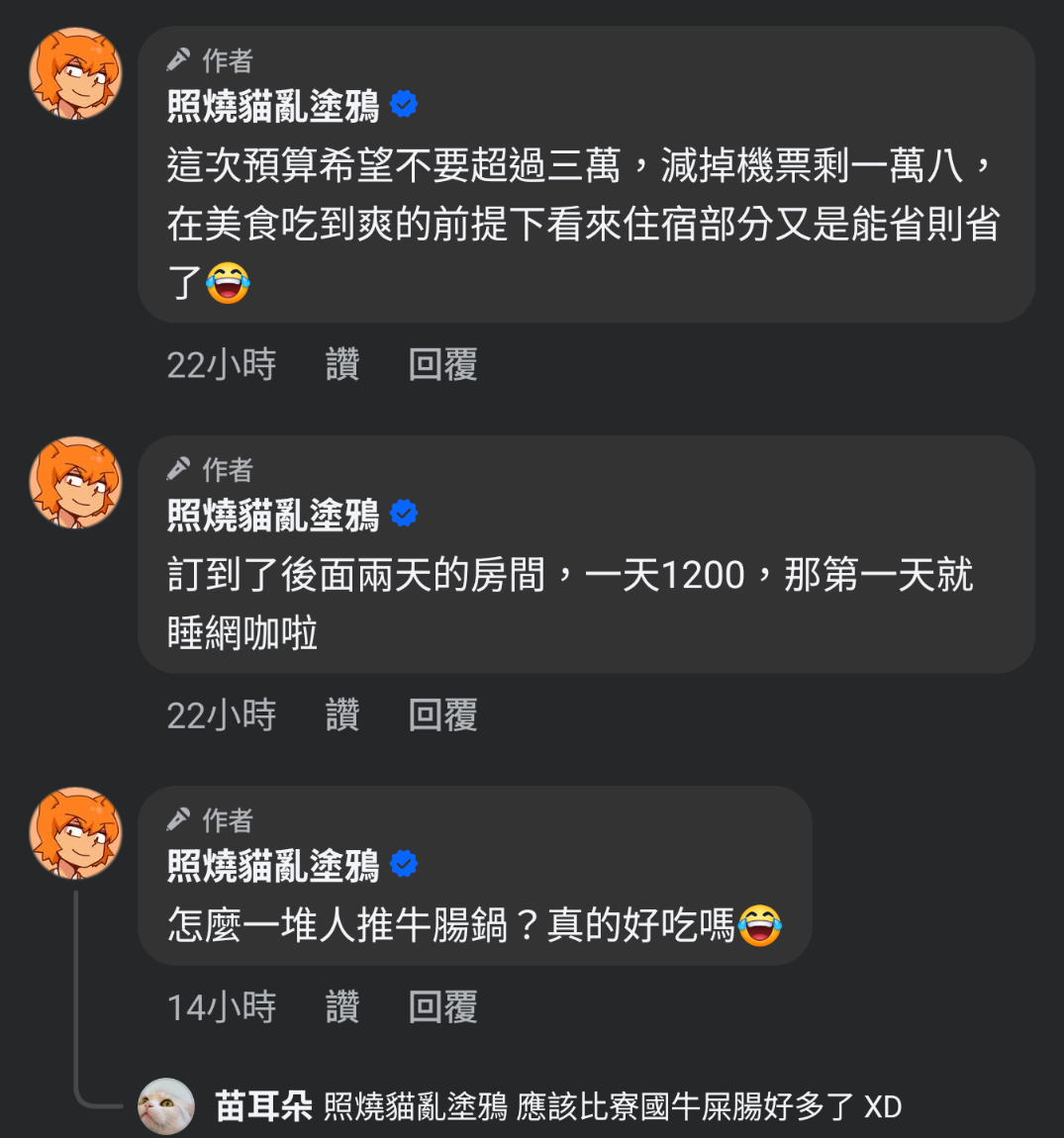
Task: Like the comment about 睡網咖
Action: point(342,714)
